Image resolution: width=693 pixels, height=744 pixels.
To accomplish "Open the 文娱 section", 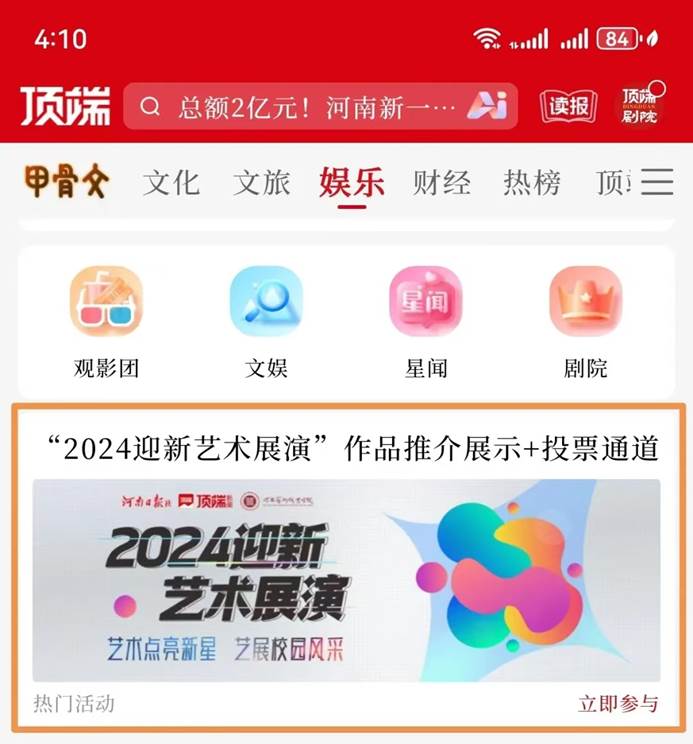I will point(266,322).
